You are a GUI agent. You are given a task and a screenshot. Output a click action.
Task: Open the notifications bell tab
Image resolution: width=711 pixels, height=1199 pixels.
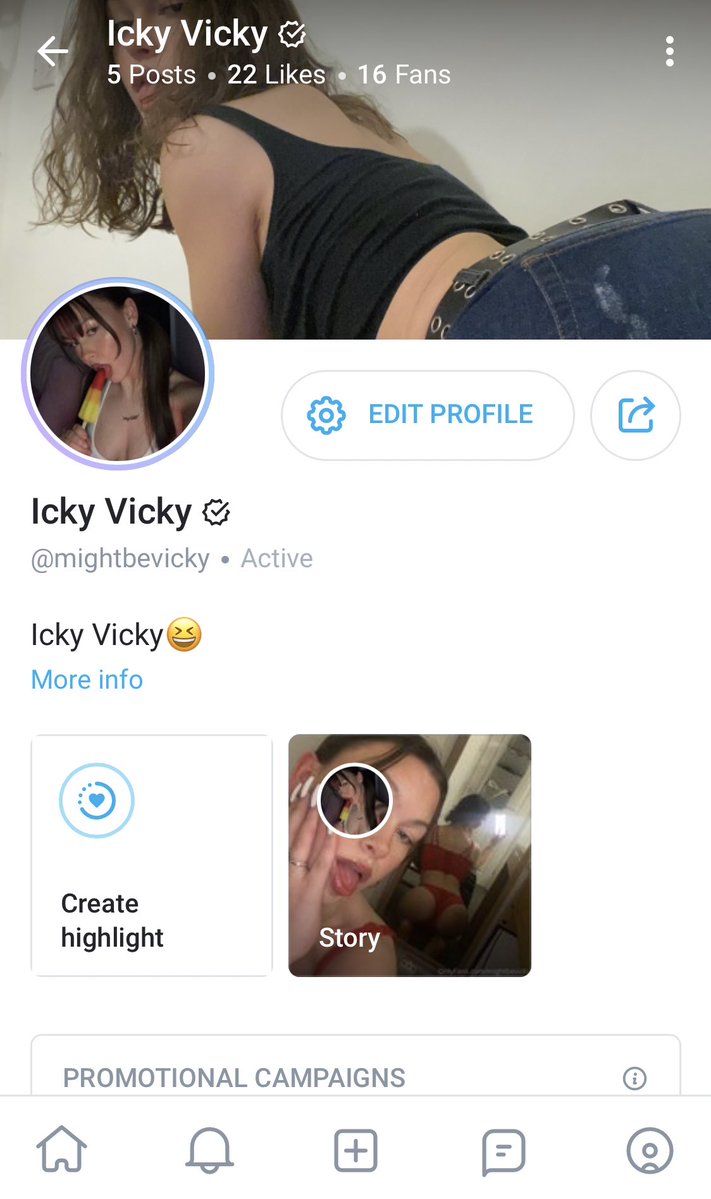click(209, 1151)
